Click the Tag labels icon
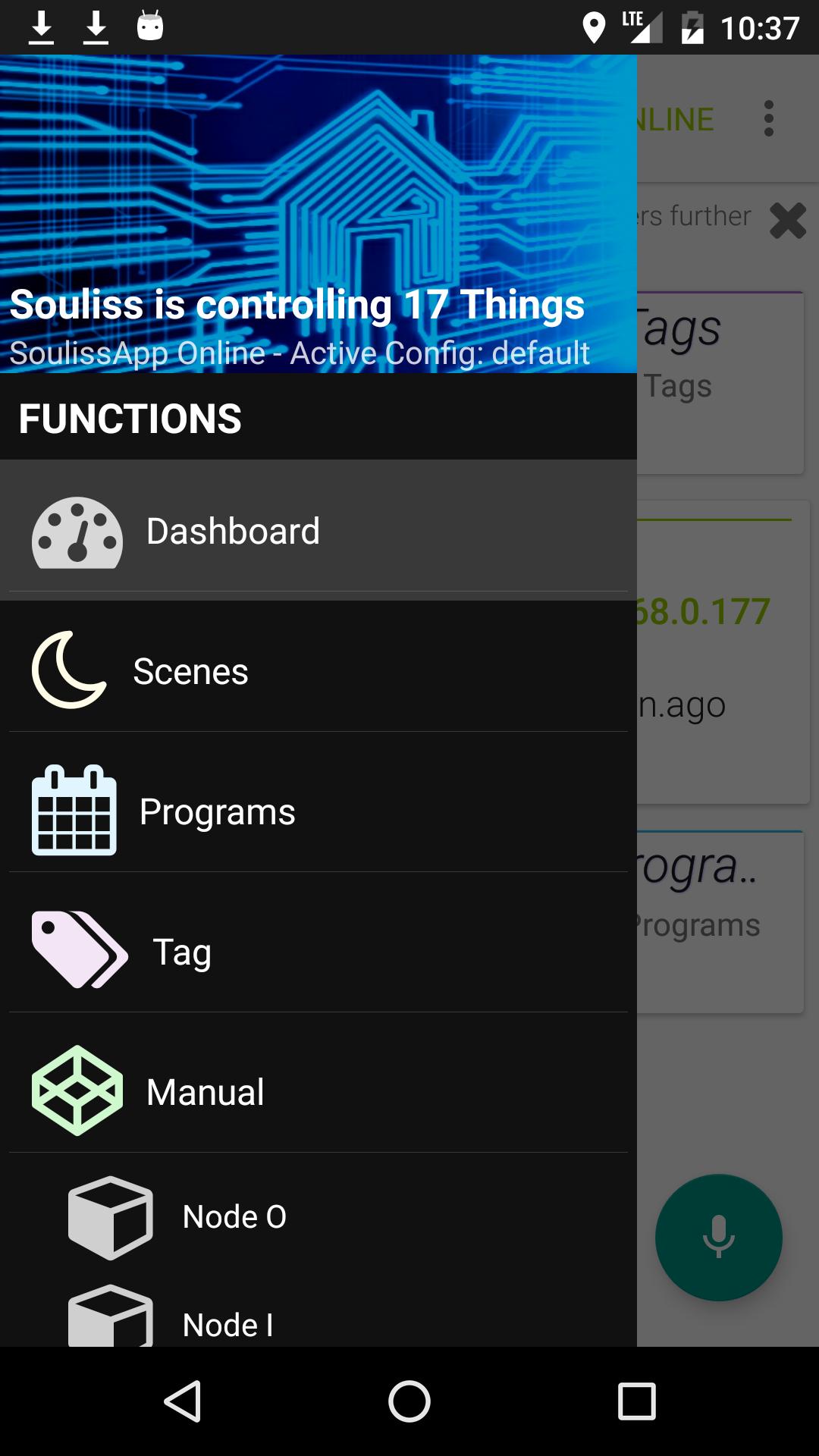This screenshot has height=1456, width=819. [x=78, y=950]
